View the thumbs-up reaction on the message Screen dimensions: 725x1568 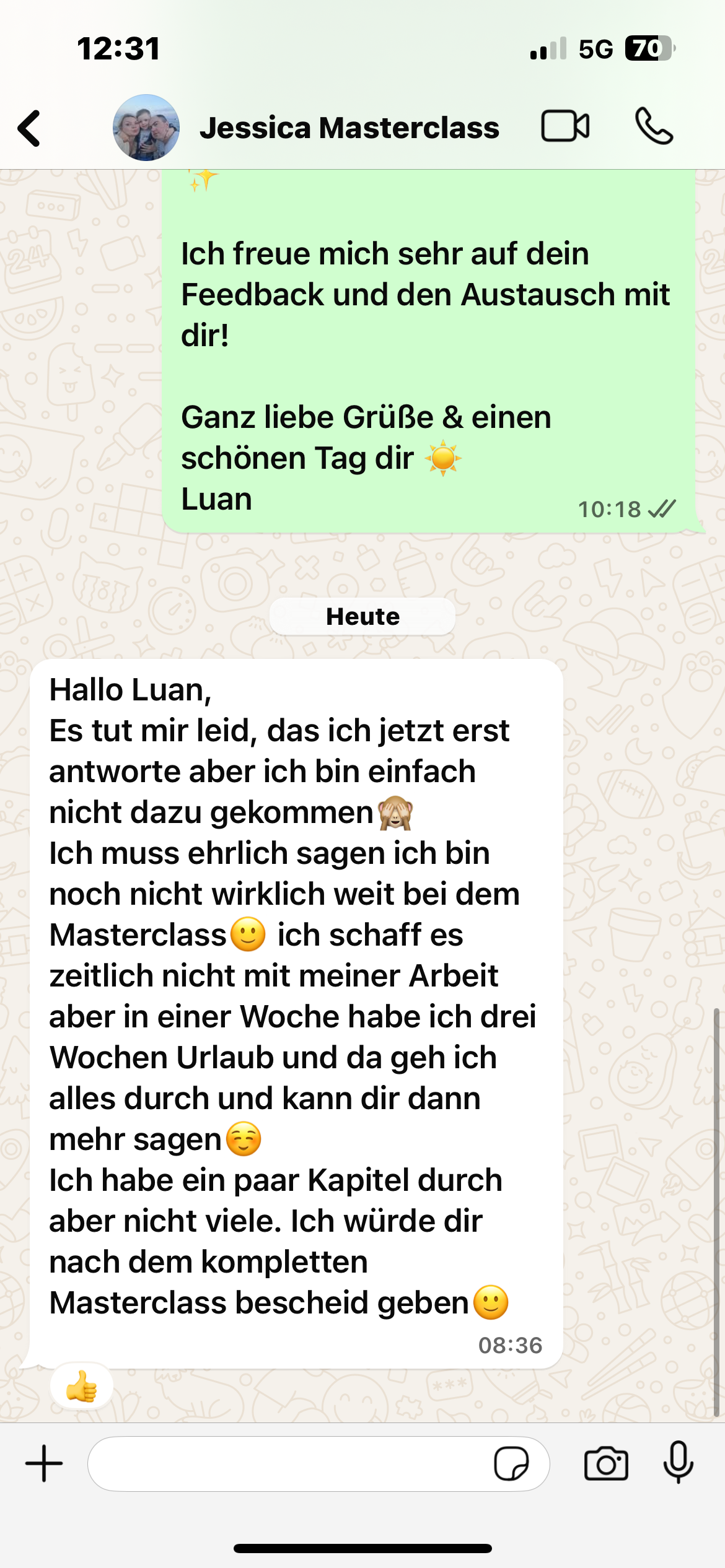(x=82, y=1386)
